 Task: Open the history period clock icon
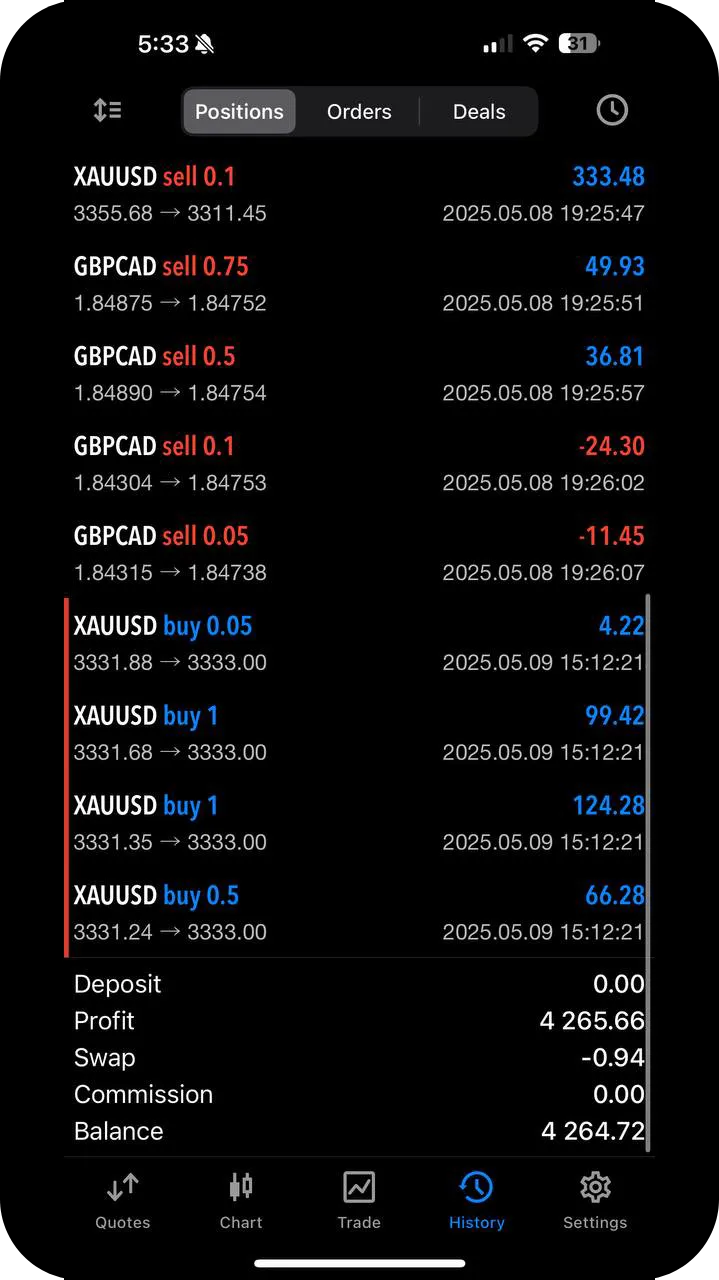point(612,110)
